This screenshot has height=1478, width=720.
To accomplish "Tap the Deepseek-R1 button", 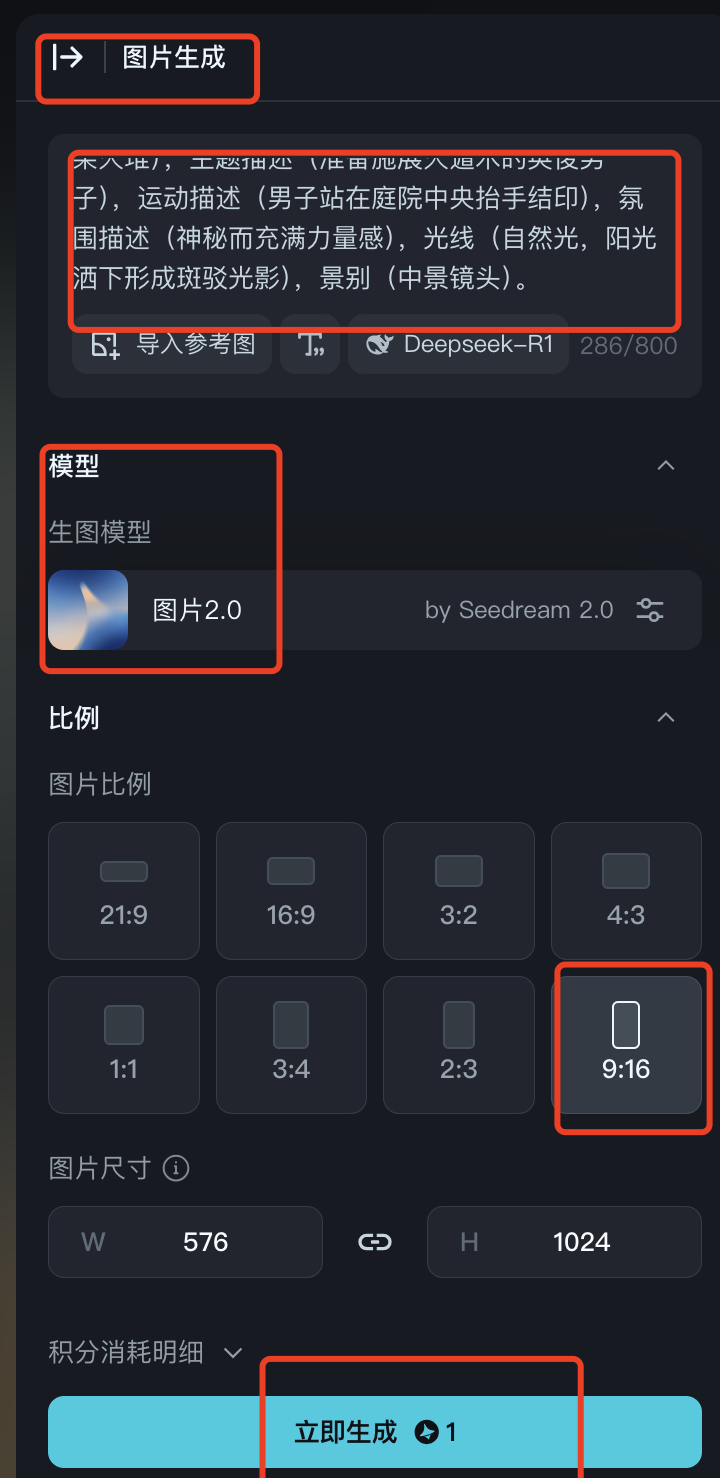I will point(458,345).
